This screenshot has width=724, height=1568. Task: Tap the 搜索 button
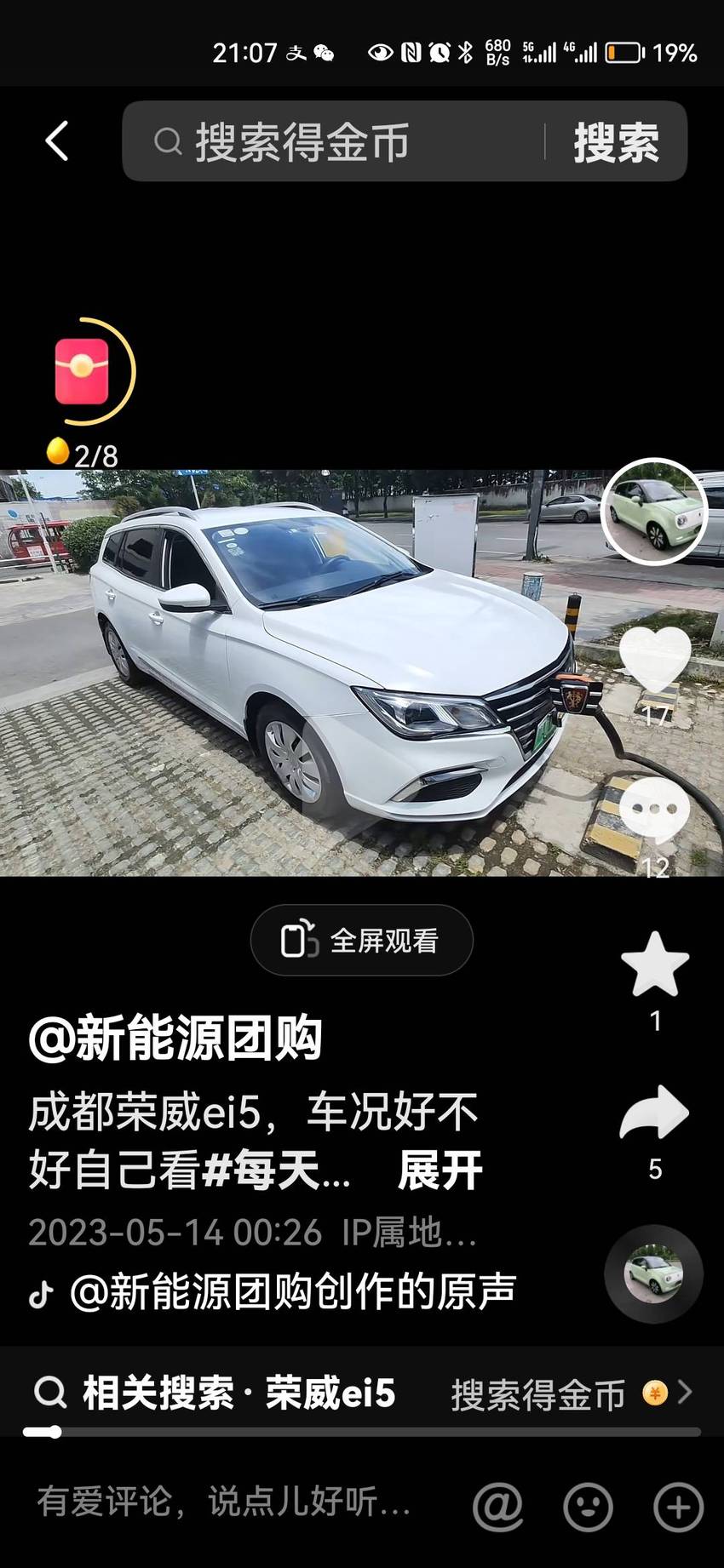point(616,142)
